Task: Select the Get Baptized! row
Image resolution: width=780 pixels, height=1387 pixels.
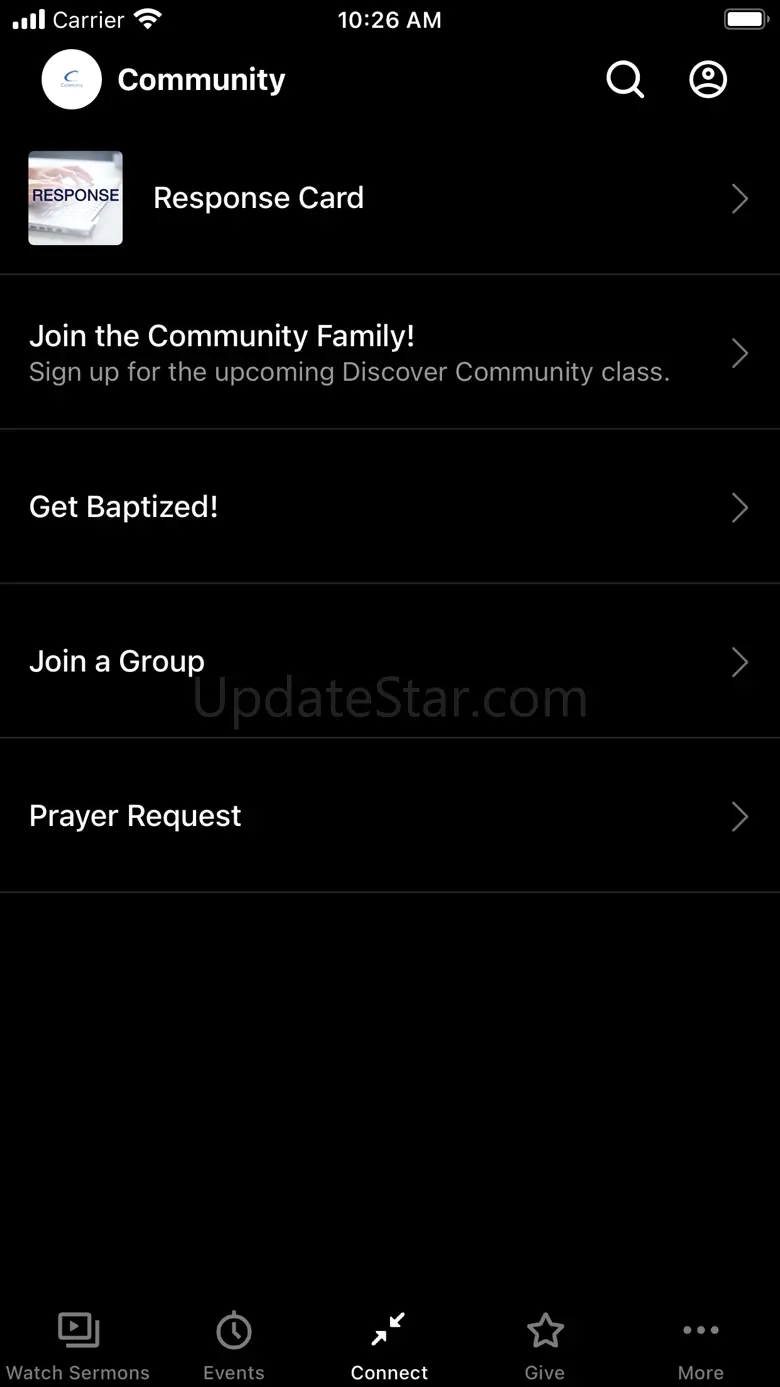Action: [x=389, y=507]
